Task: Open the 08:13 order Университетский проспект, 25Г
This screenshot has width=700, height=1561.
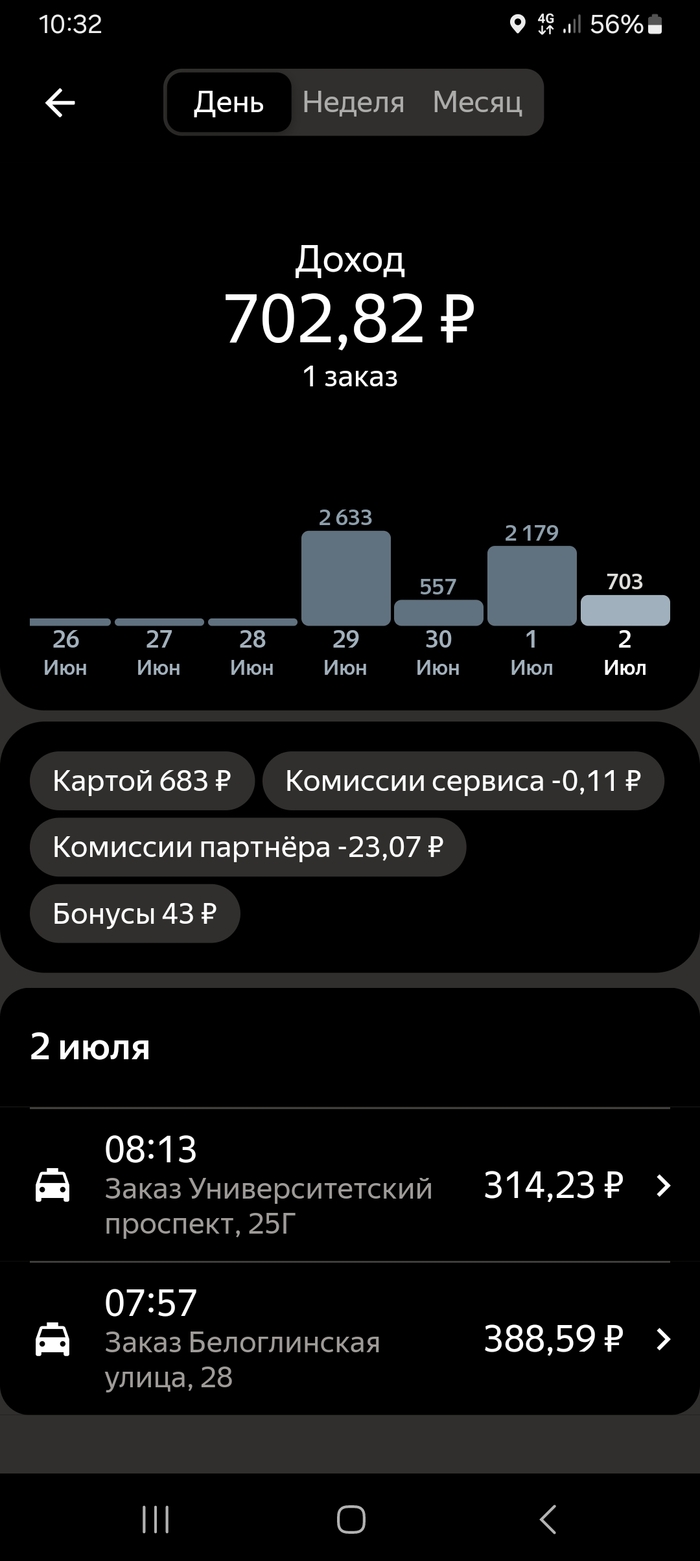Action: (350, 1186)
